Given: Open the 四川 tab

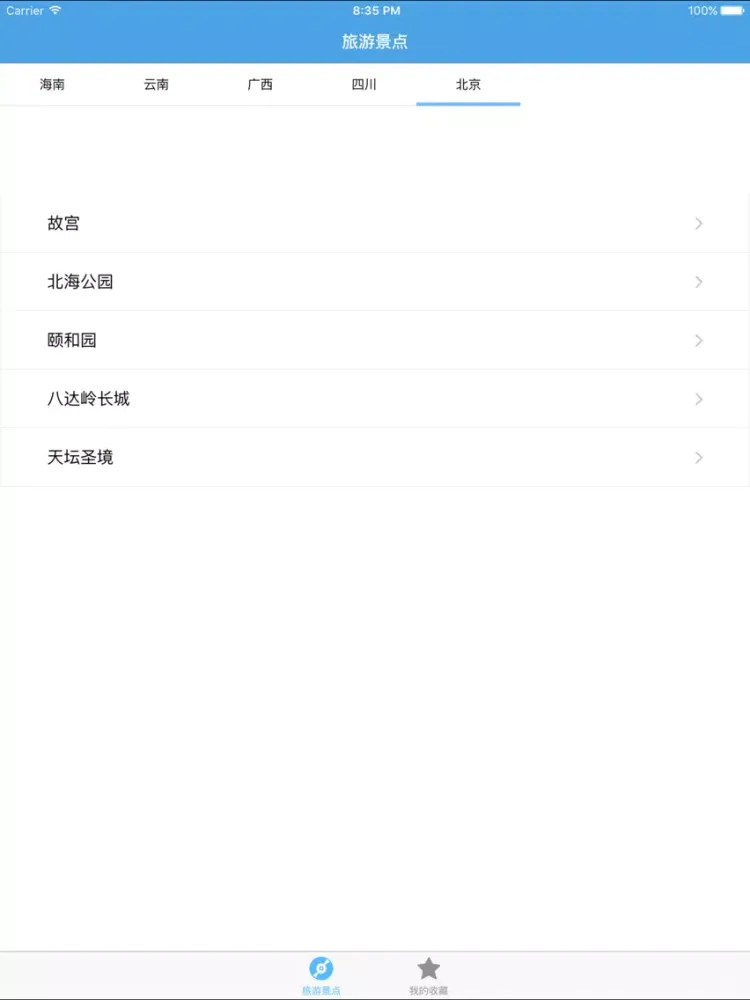Looking at the screenshot, I should point(364,85).
